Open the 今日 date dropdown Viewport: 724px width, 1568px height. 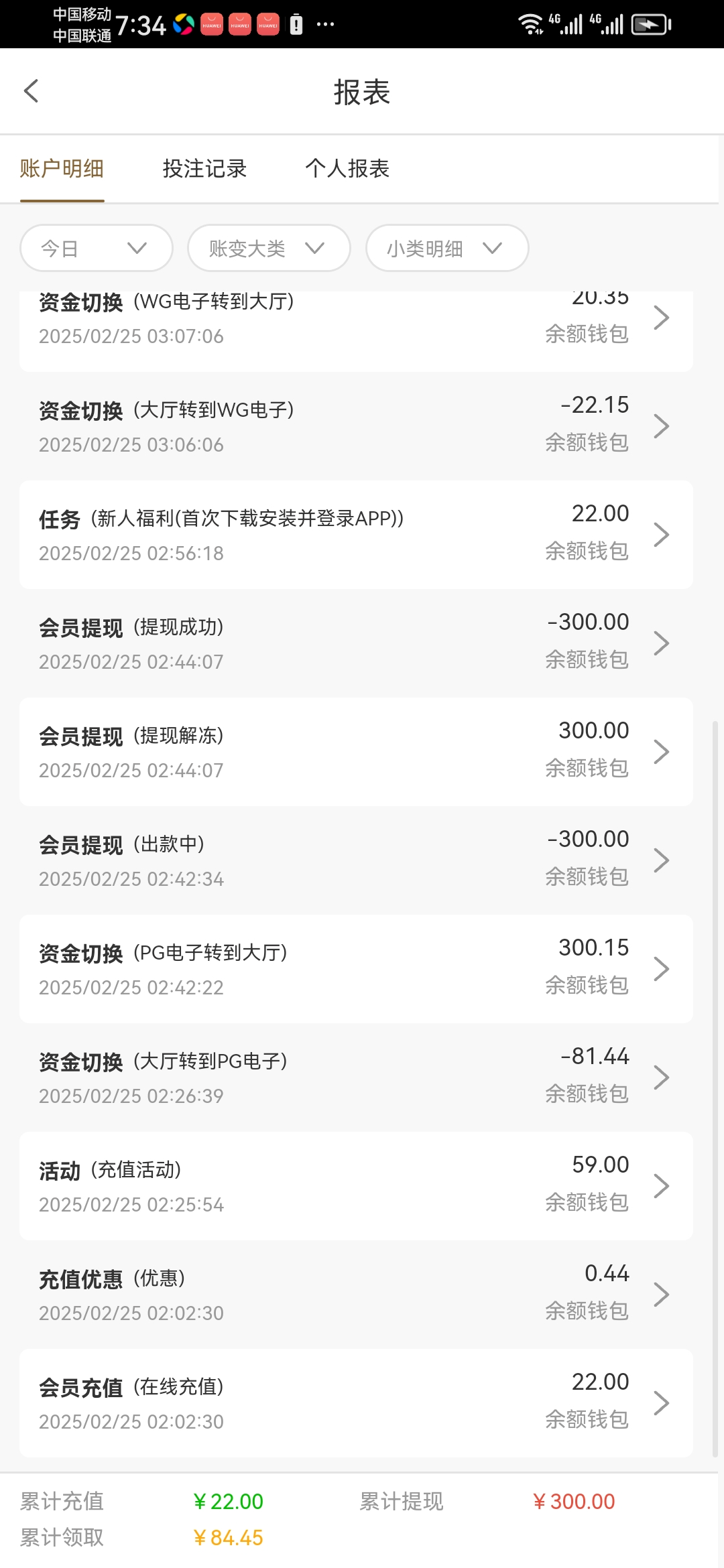pos(96,249)
